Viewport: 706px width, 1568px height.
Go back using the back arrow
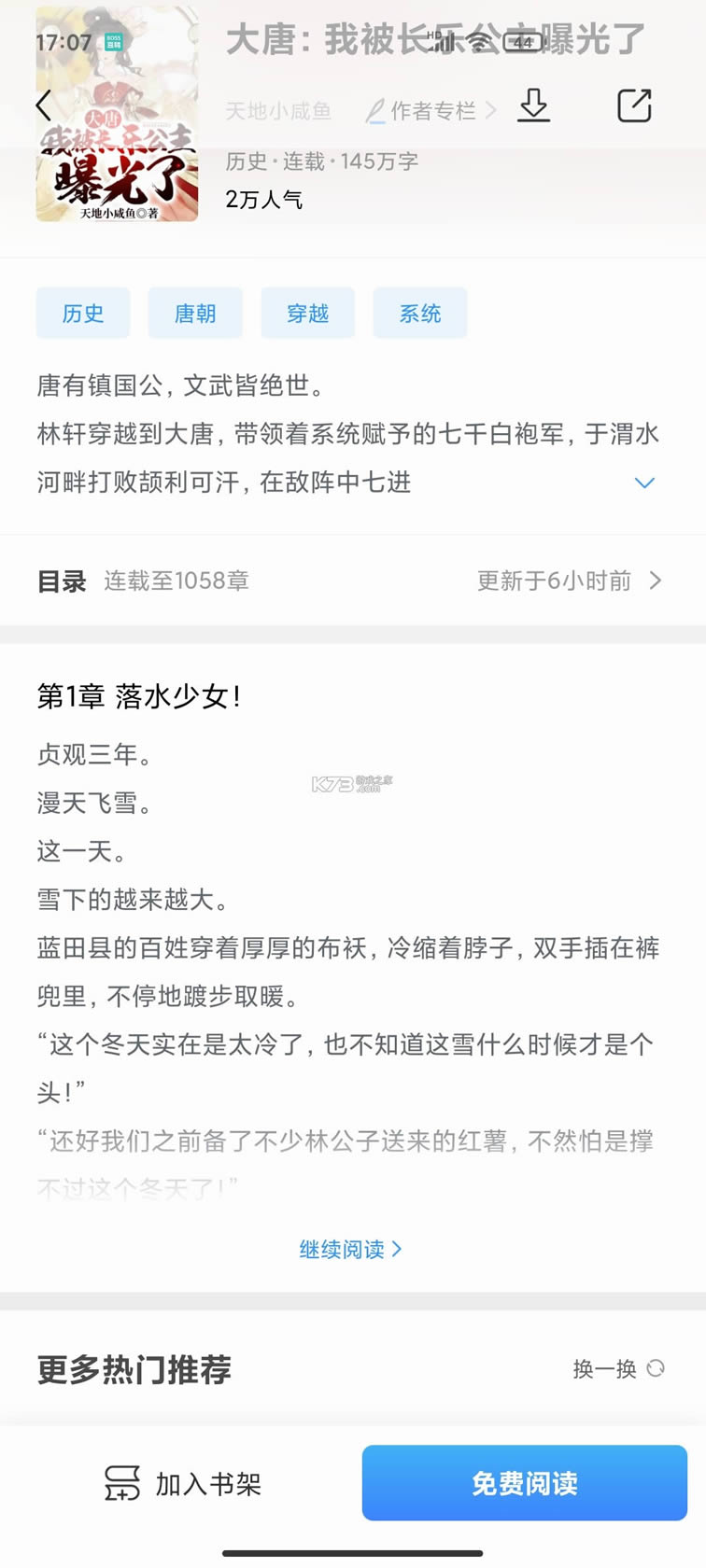41,105
